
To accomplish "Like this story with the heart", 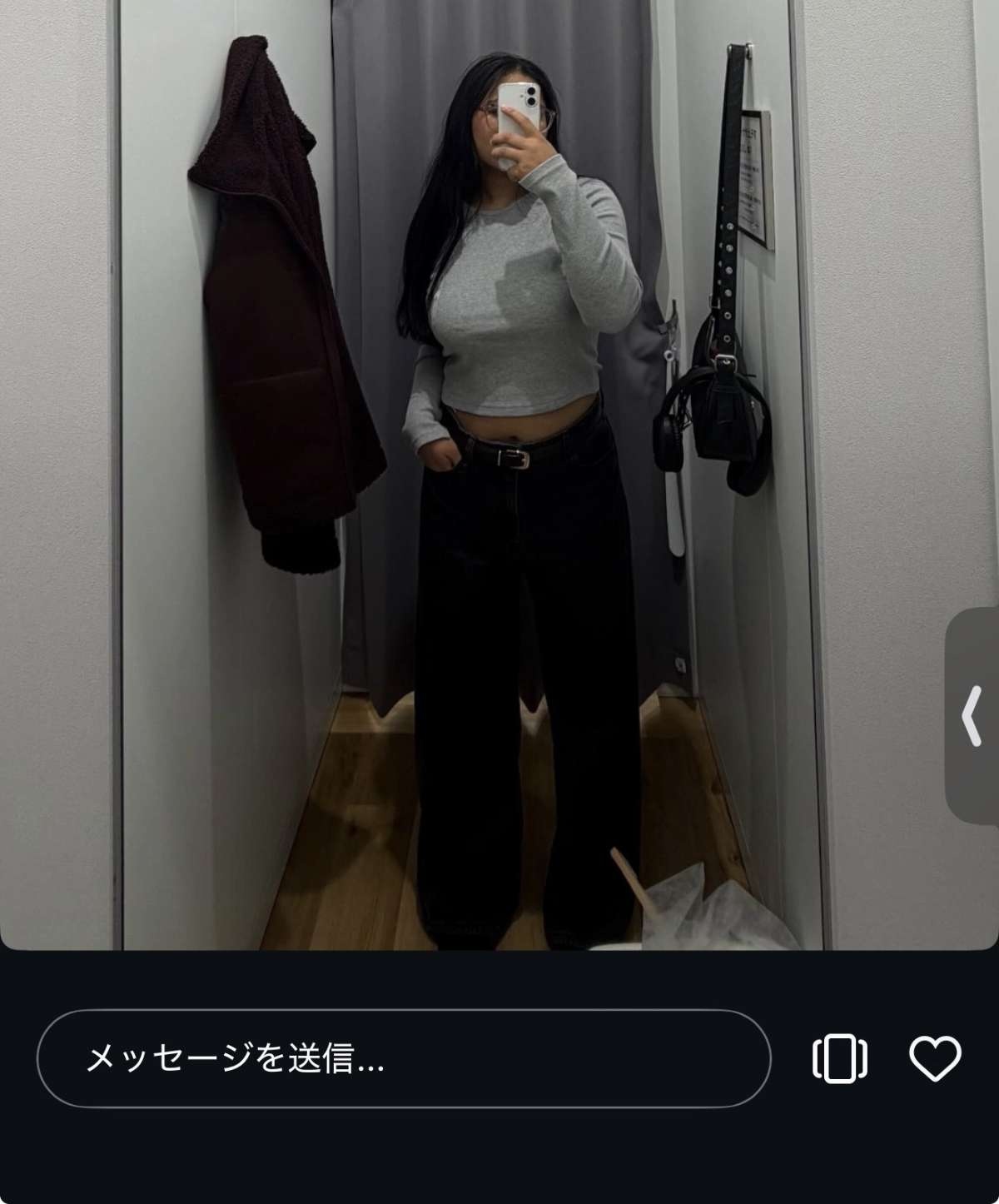I will 935,1058.
